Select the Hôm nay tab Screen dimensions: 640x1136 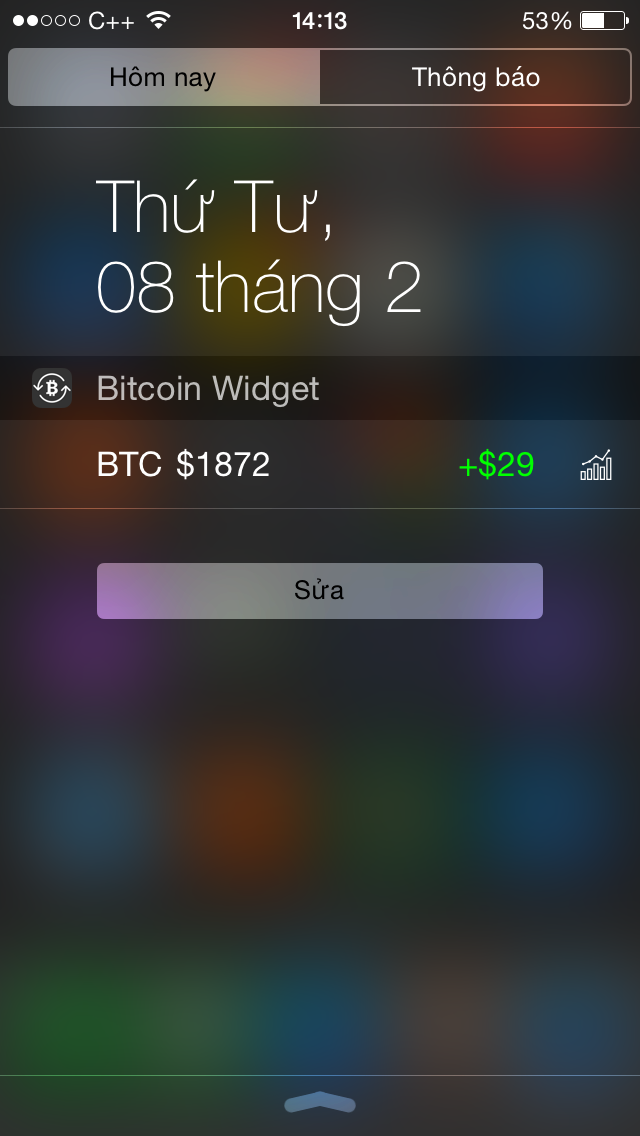[163, 78]
